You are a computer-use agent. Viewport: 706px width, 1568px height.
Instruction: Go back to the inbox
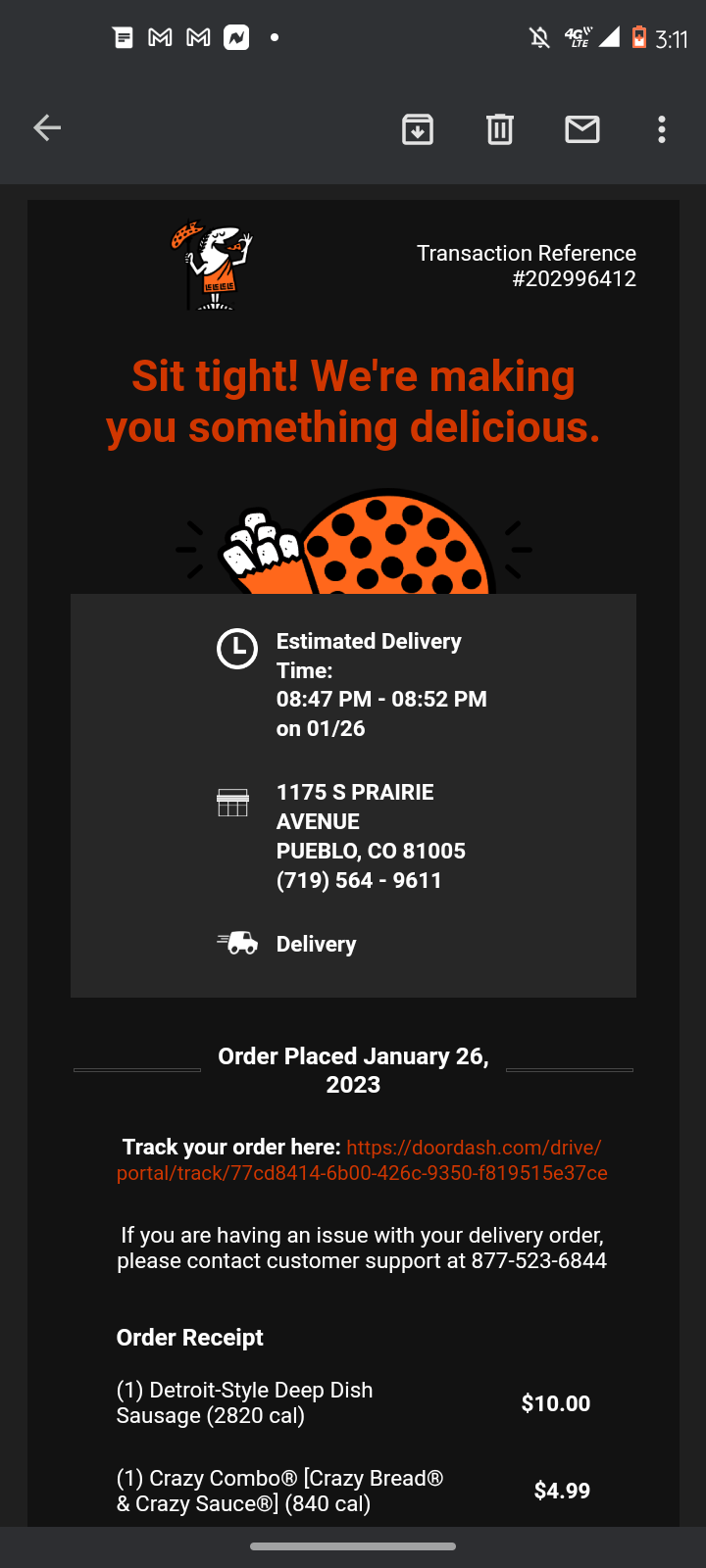pos(47,128)
